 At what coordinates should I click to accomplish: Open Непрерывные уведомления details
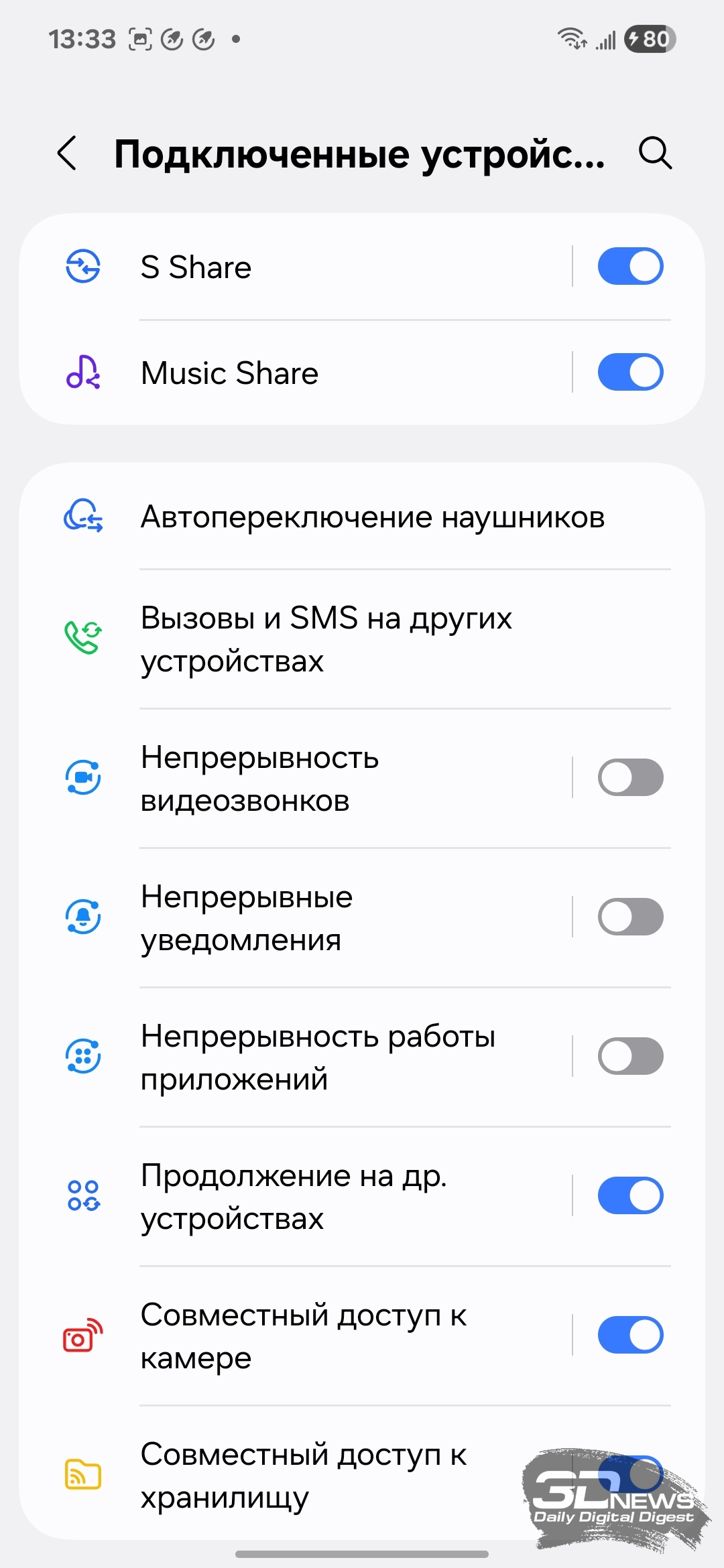coord(295,918)
